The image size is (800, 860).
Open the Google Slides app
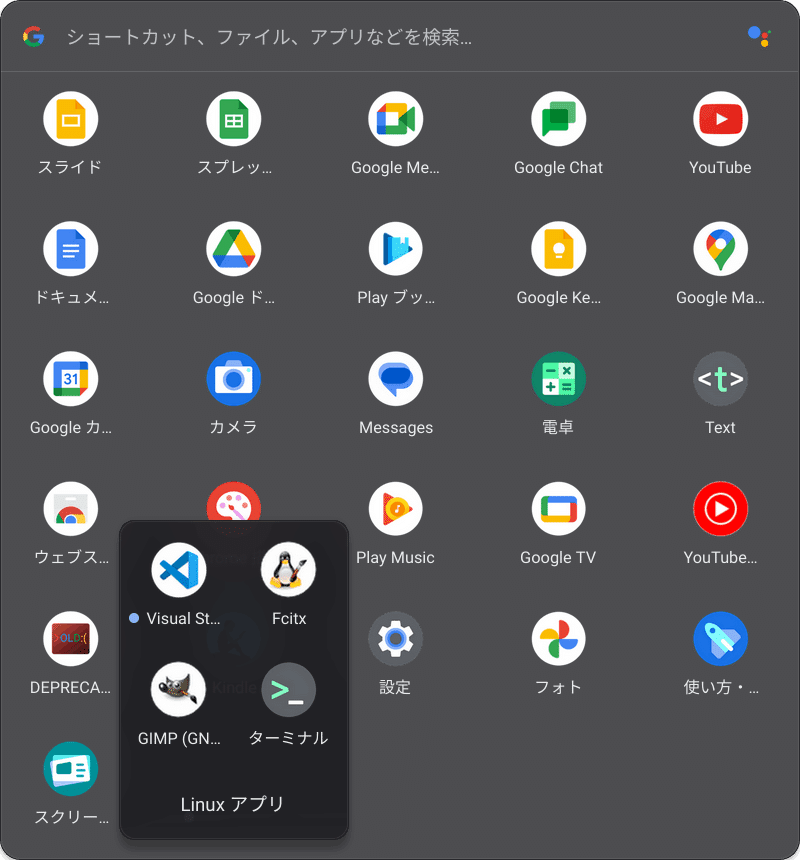[x=71, y=119]
